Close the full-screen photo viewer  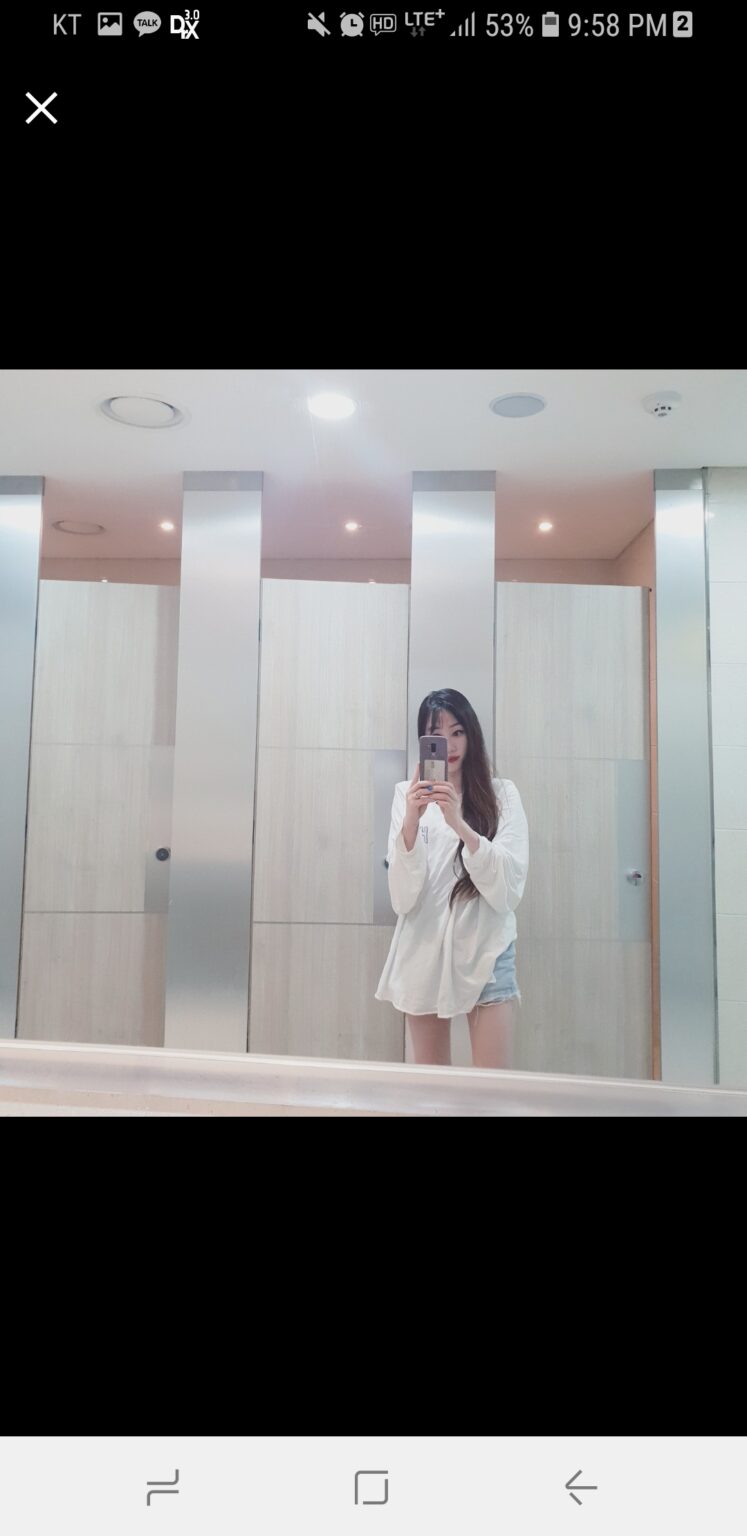coord(41,108)
